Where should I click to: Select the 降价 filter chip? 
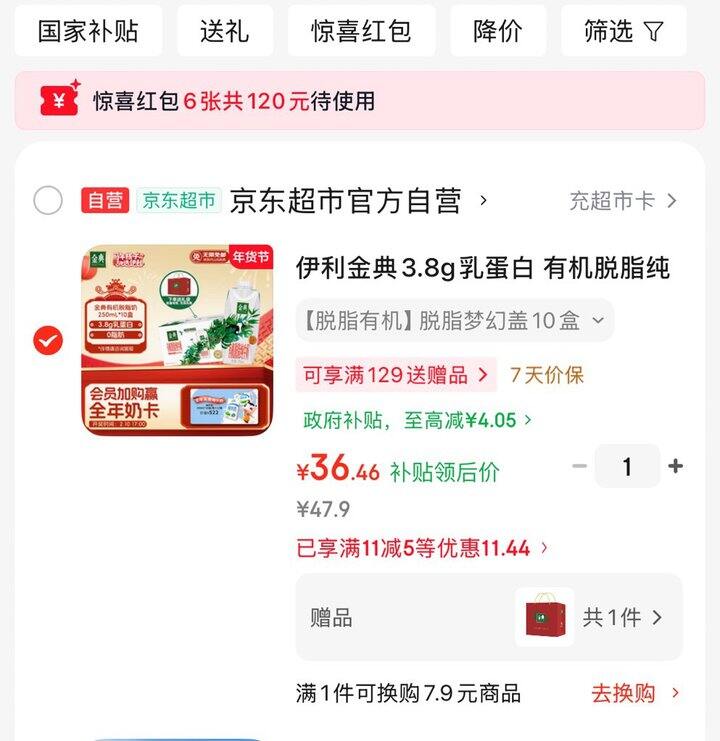(x=497, y=31)
